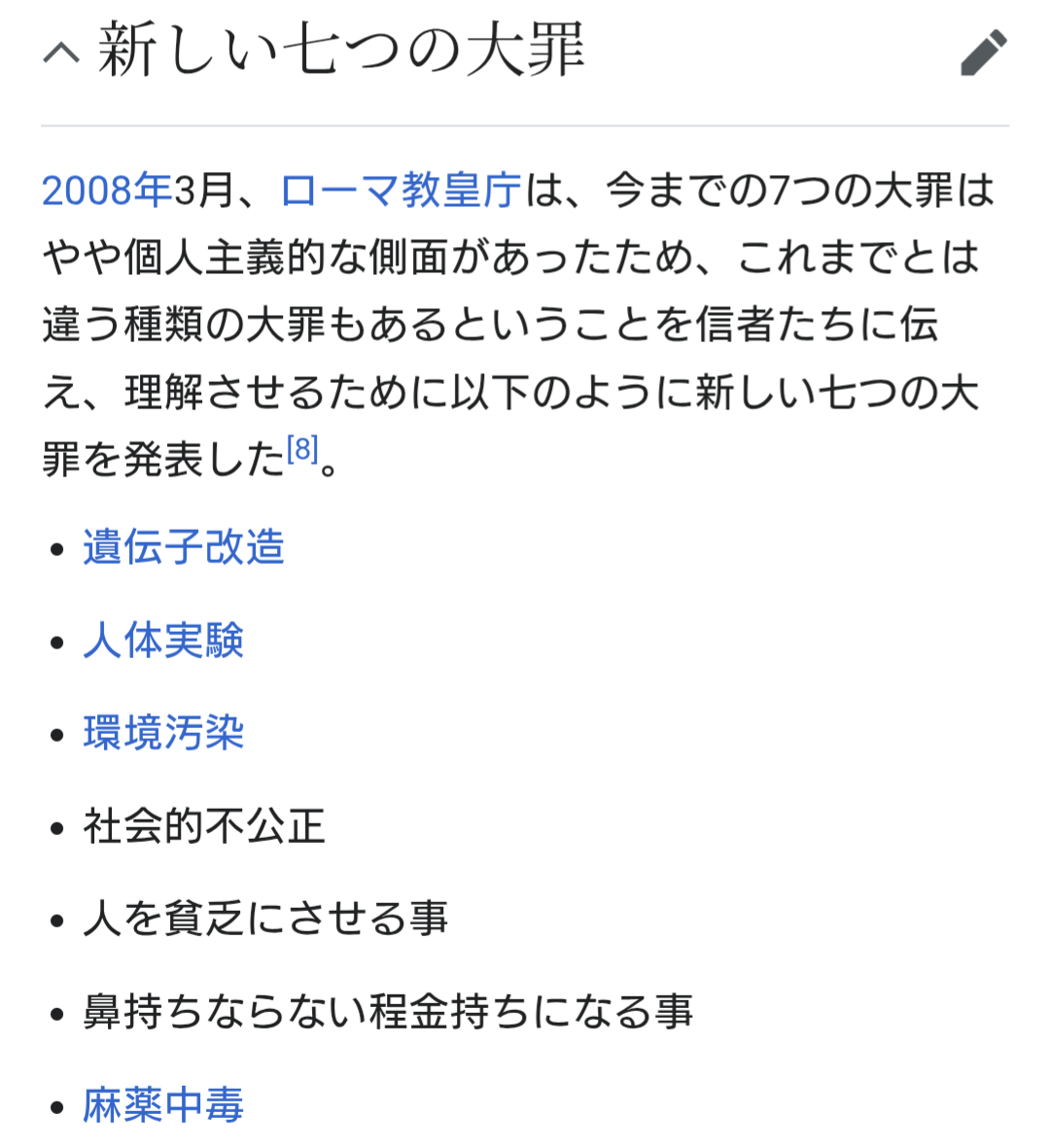Jump to footnote reference 8

[x=302, y=449]
